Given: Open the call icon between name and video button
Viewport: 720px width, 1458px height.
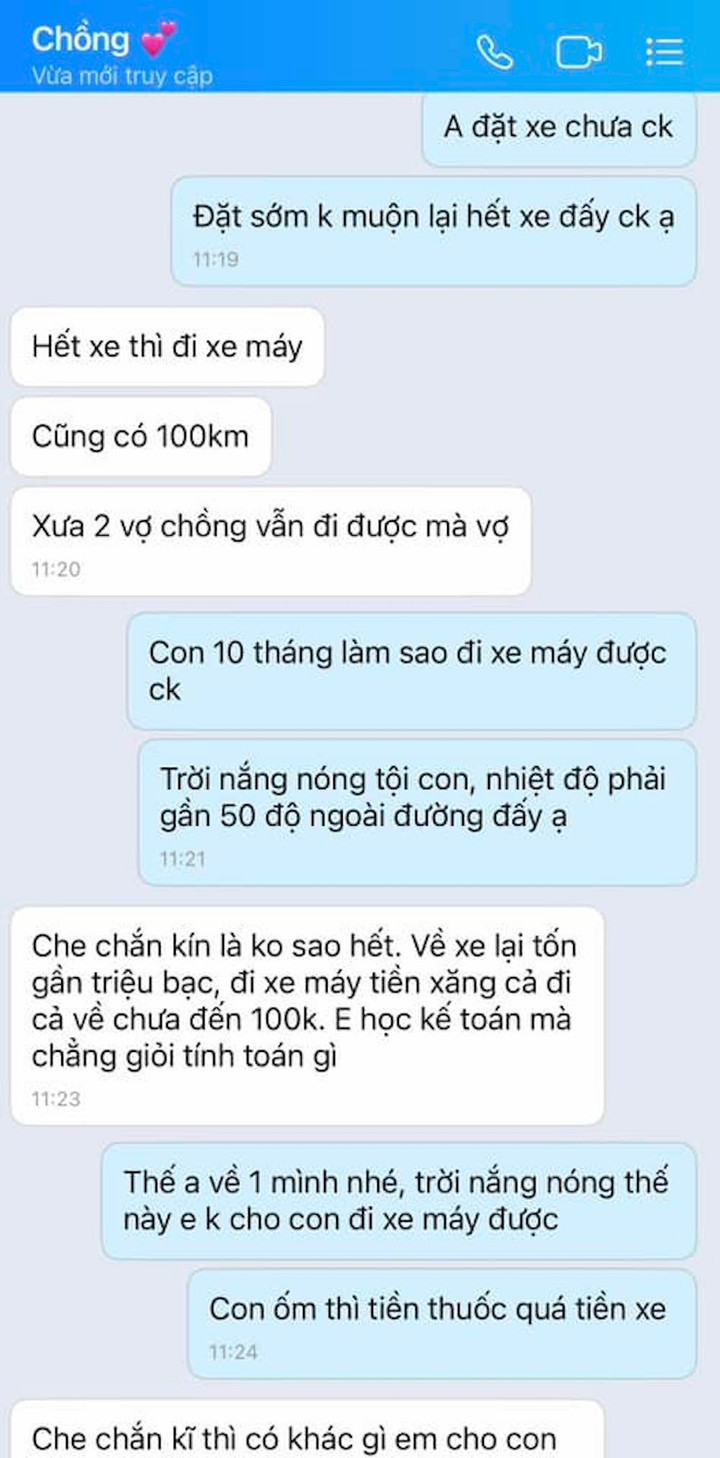Looking at the screenshot, I should pos(494,52).
